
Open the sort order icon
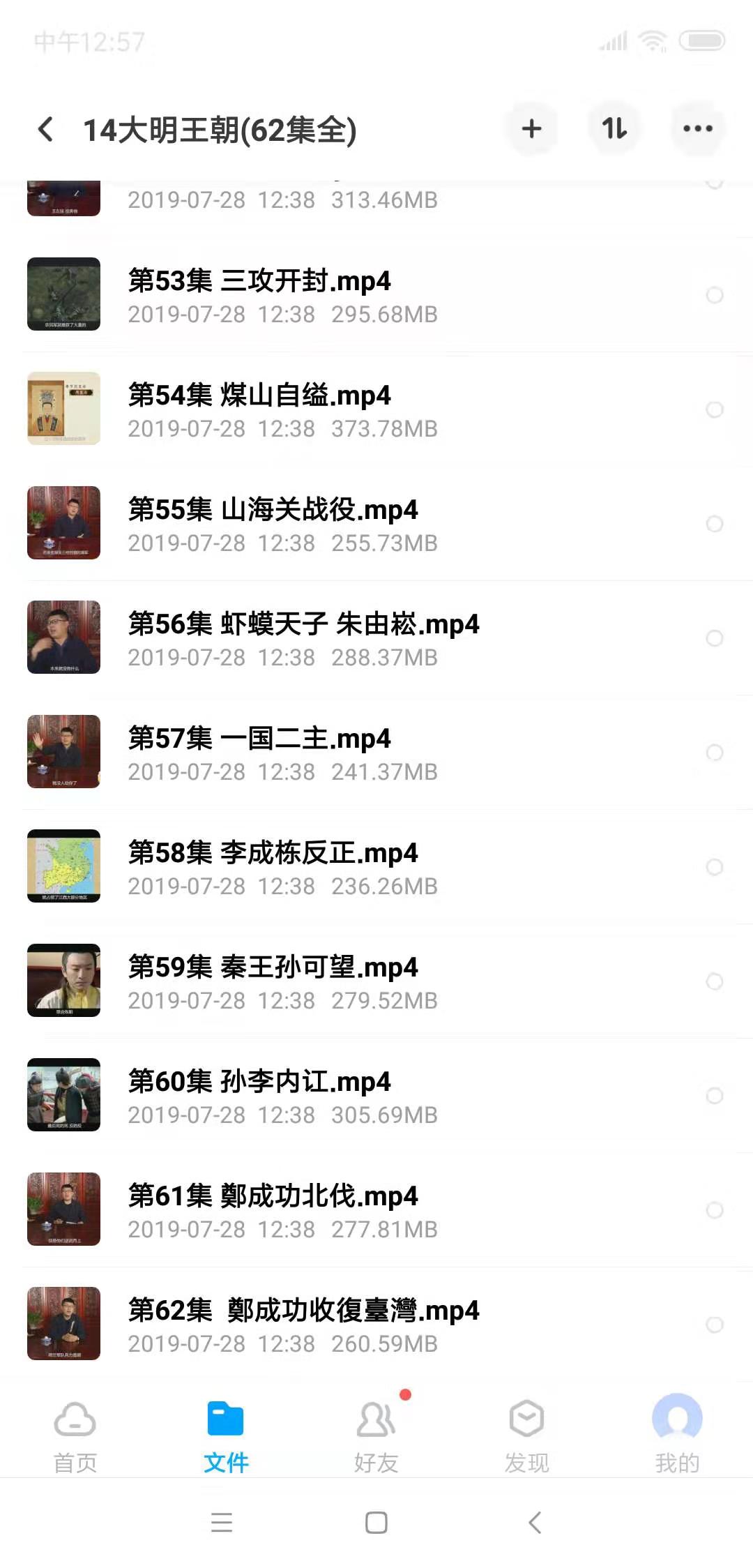pos(614,129)
